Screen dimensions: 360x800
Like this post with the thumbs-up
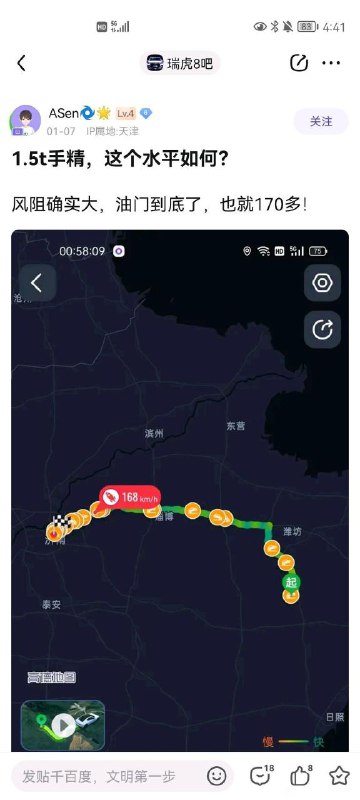tap(301, 776)
